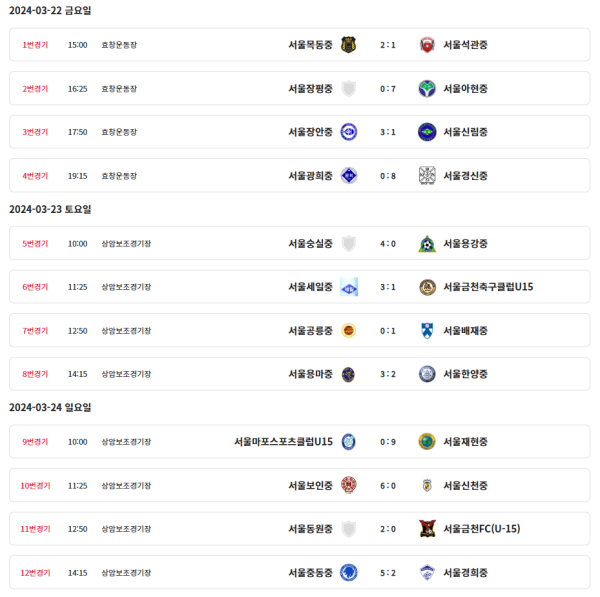View match 4 서울광희중 vs 서울경신중
This screenshot has height=597, width=600.
(x=300, y=176)
